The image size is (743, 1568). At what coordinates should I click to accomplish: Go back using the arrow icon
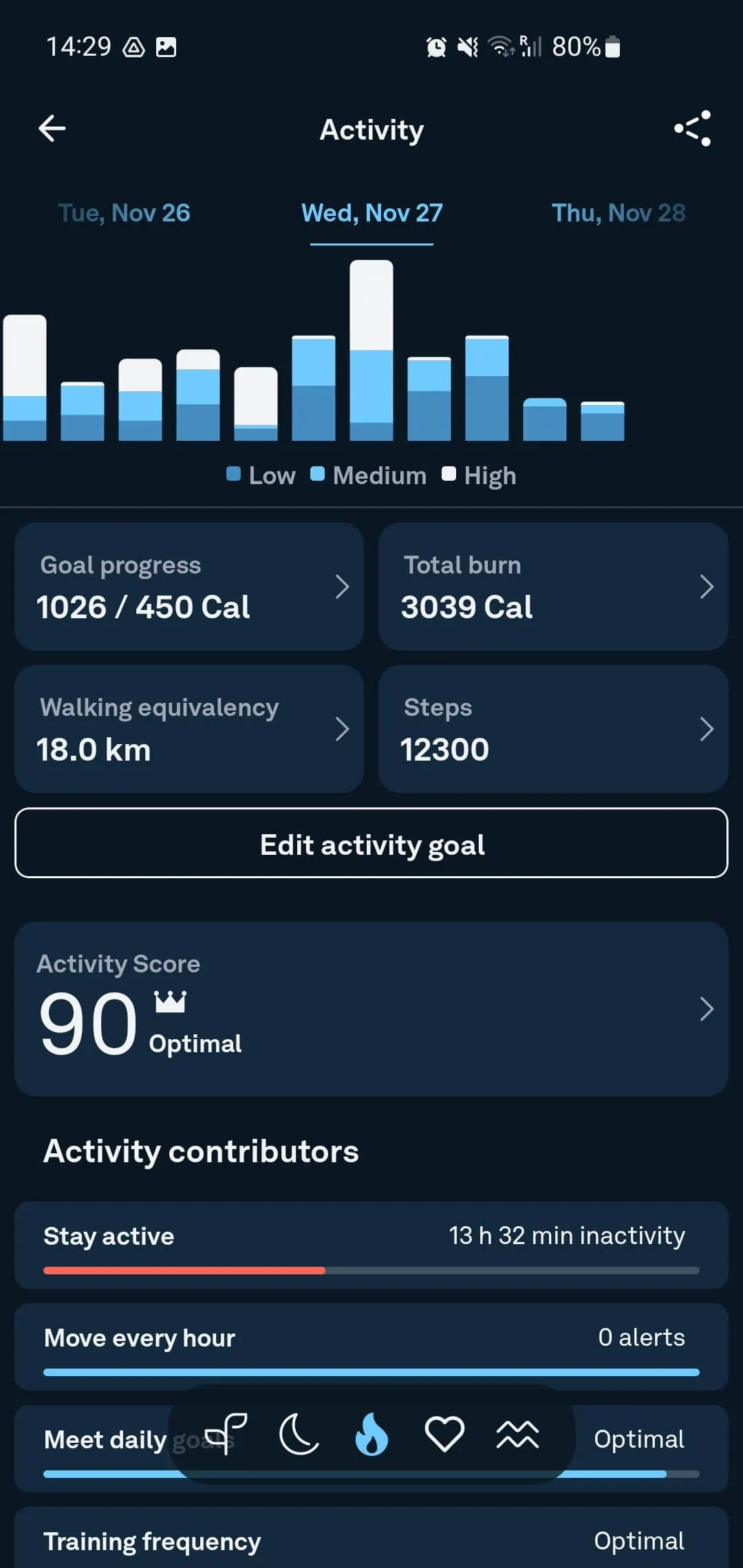(52, 129)
